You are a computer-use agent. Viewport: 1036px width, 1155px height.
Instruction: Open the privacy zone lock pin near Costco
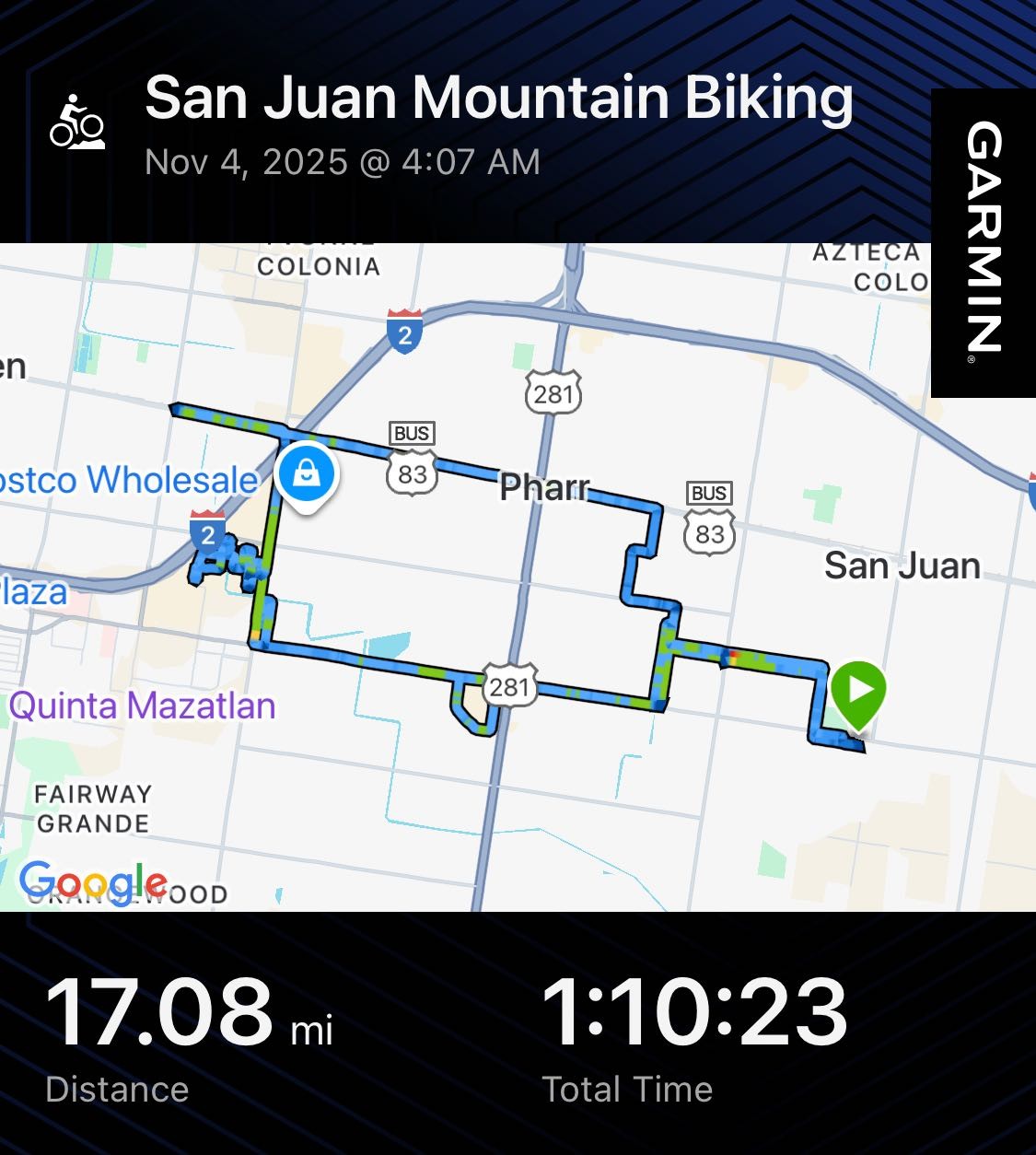tap(307, 470)
